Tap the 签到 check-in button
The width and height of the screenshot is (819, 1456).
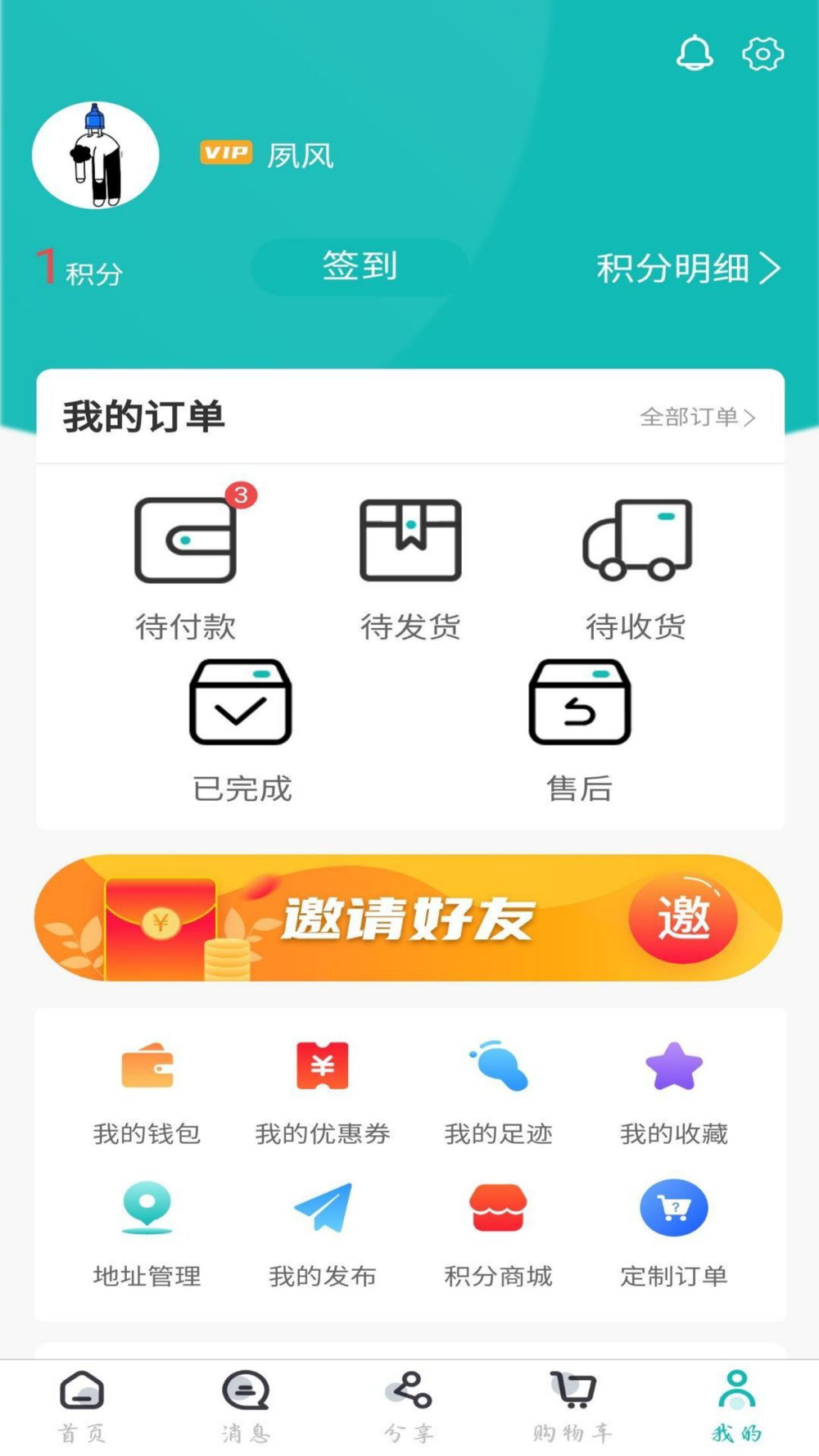(x=360, y=267)
